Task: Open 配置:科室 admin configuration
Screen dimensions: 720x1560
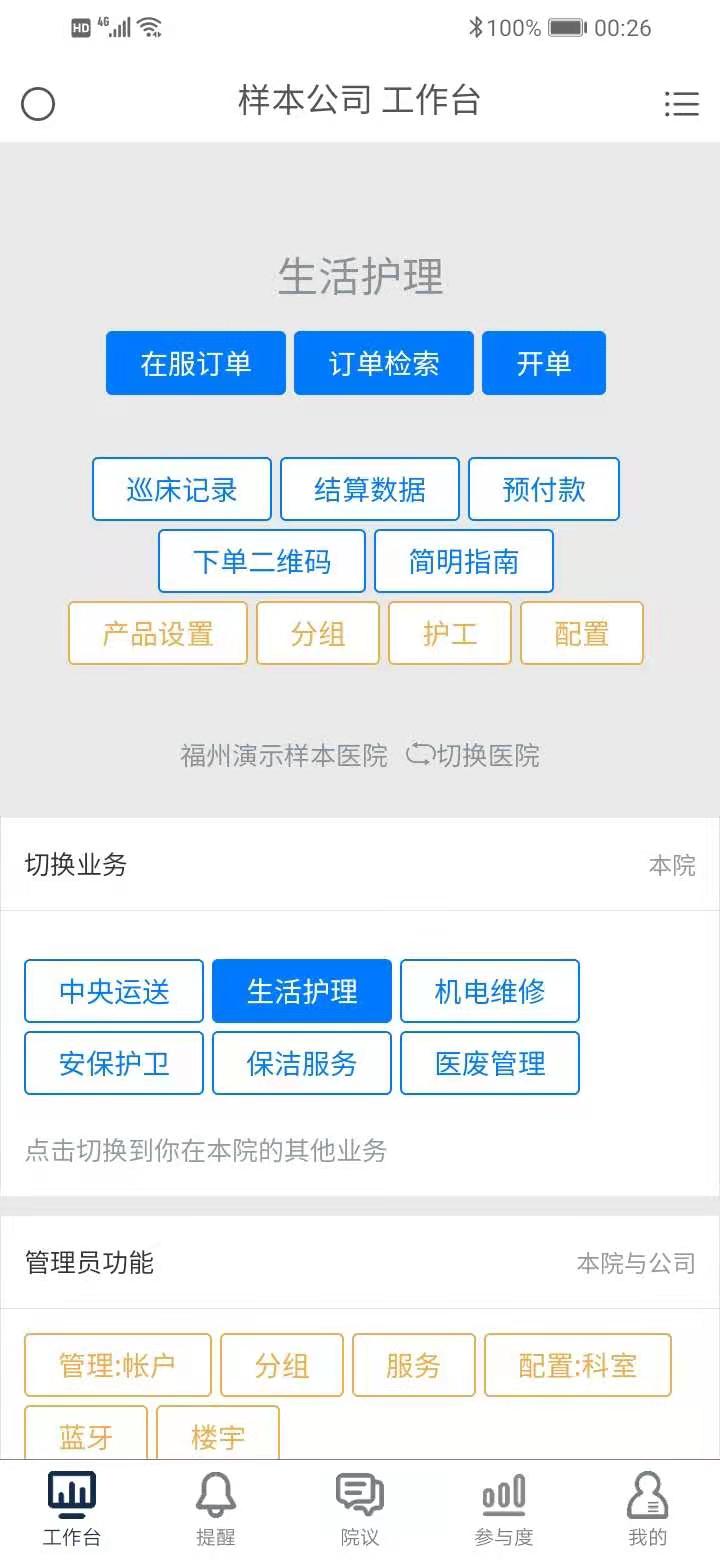Action: coord(578,1364)
